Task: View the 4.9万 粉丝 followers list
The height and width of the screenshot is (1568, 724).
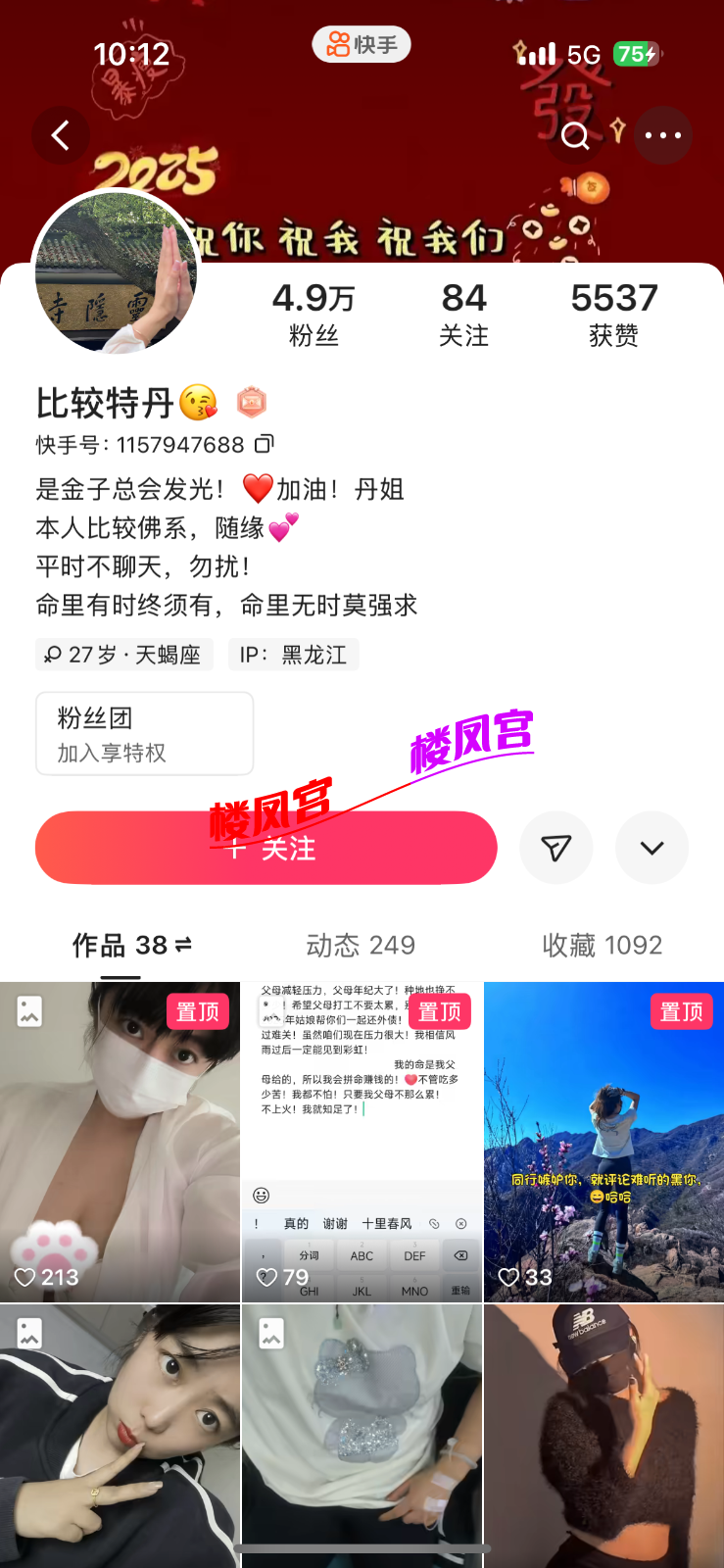Action: click(x=314, y=314)
